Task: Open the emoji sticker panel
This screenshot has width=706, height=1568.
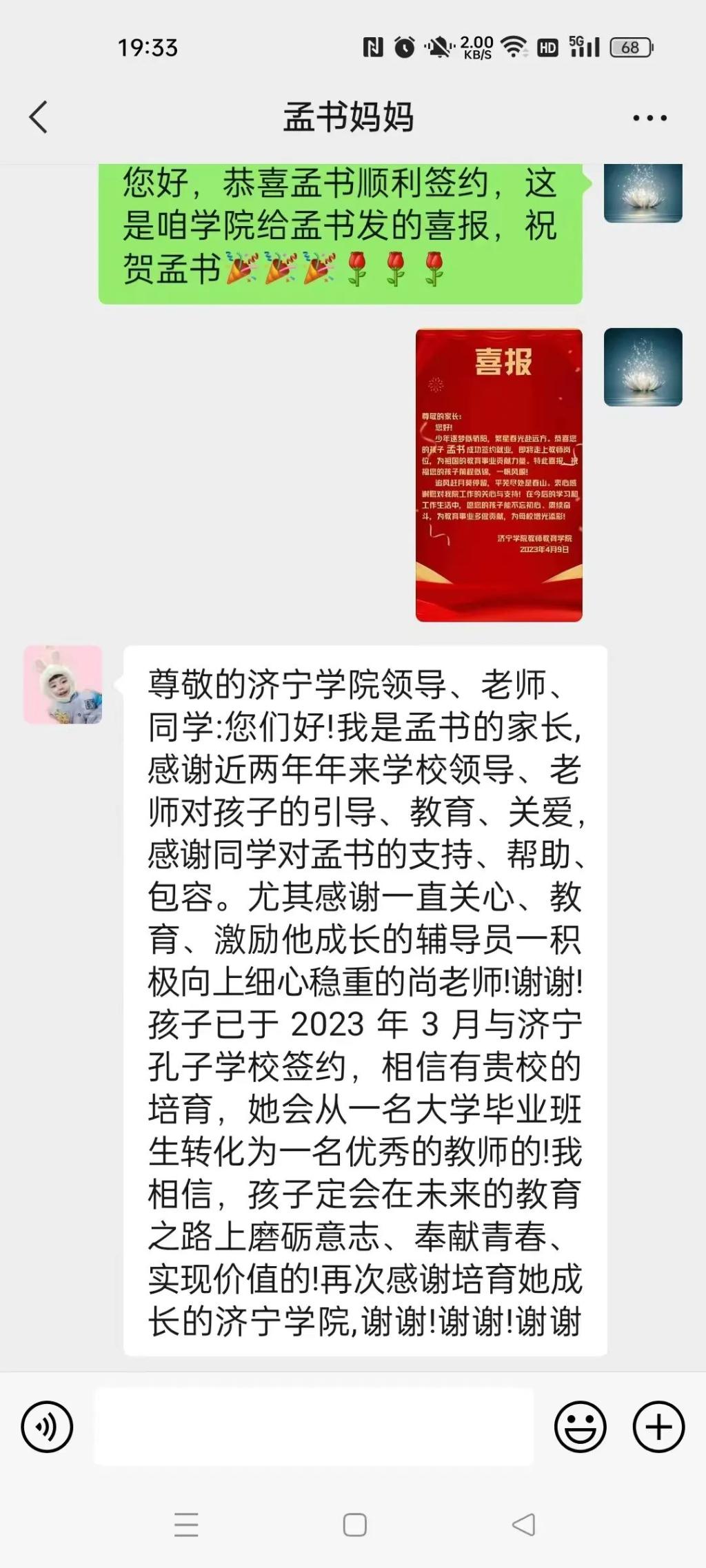Action: [580, 1427]
